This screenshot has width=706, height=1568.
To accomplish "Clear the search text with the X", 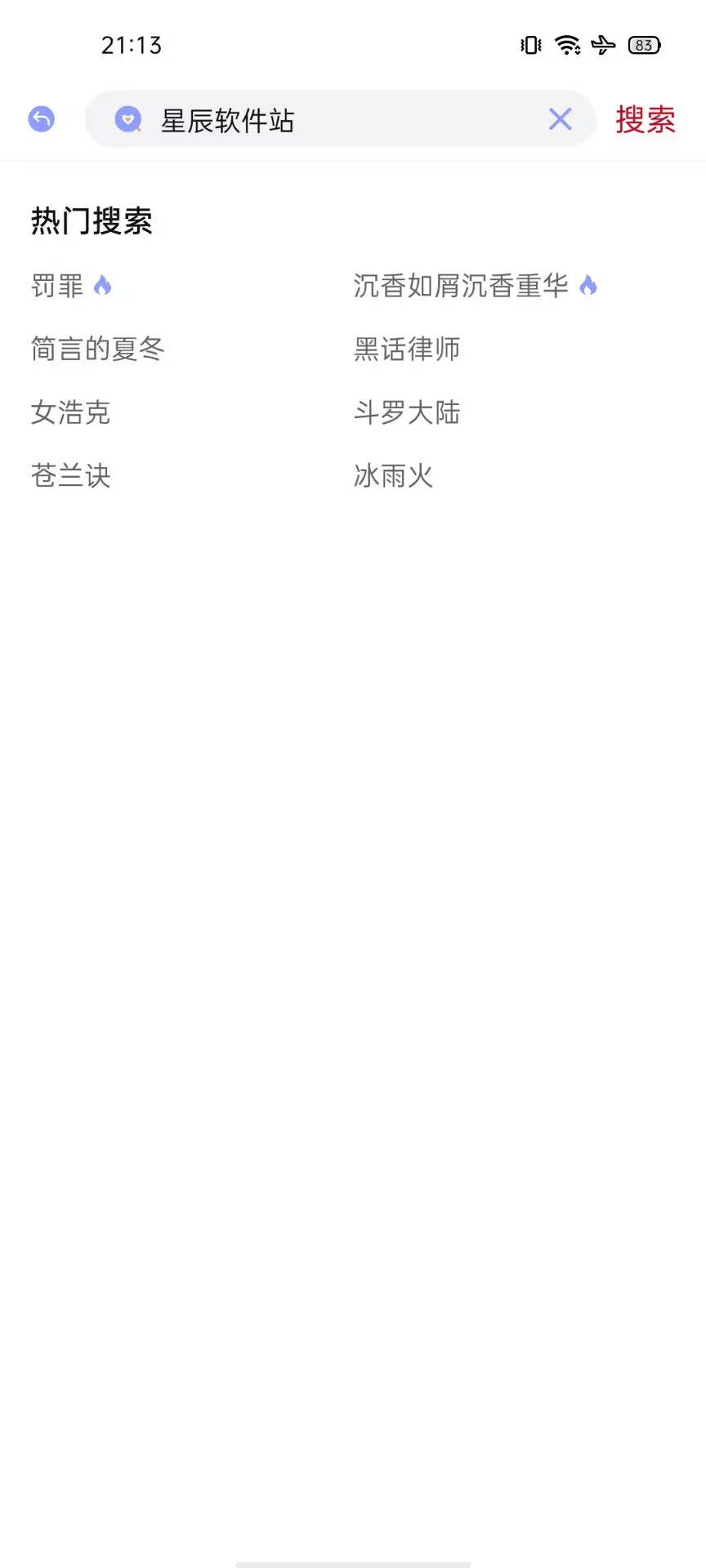I will 560,120.
